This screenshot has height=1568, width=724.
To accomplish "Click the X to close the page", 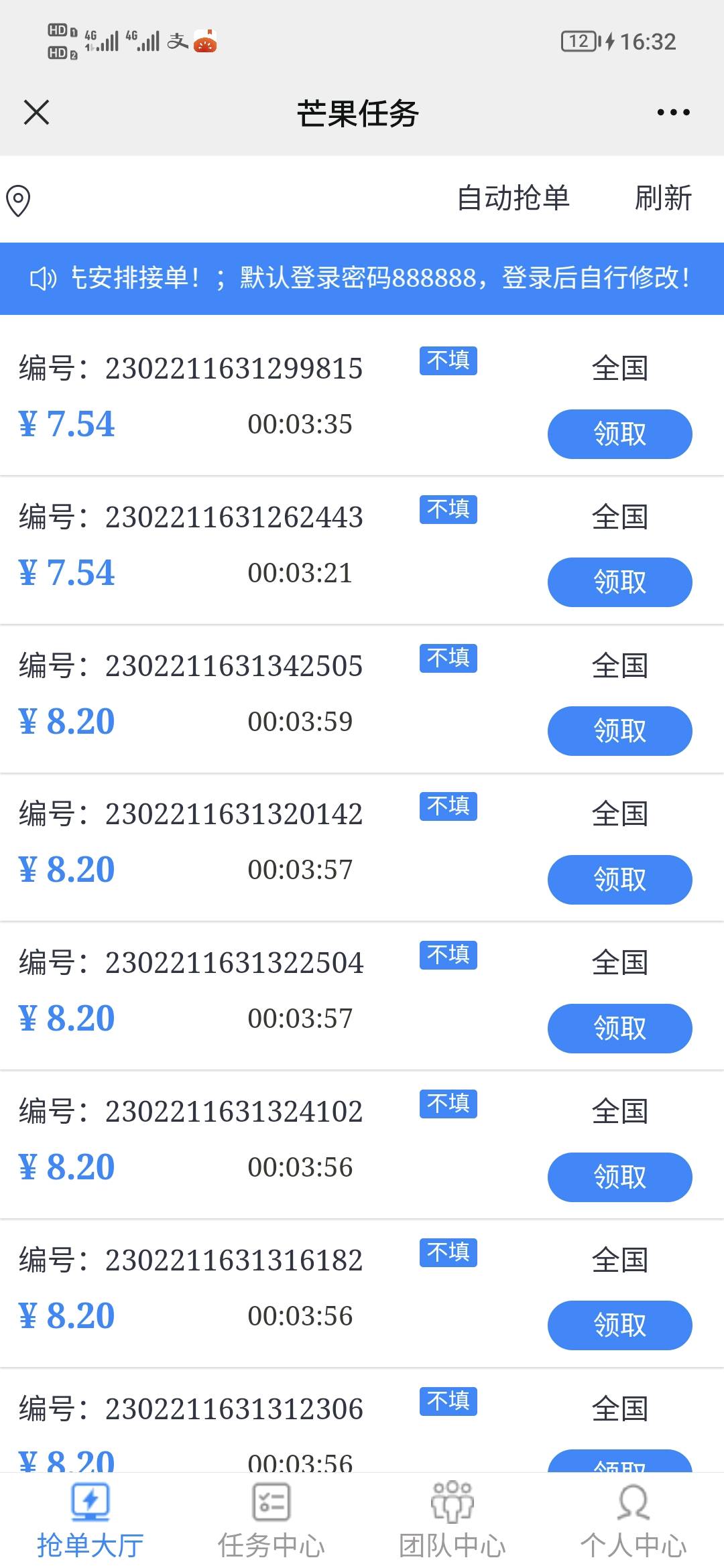I will click(36, 113).
